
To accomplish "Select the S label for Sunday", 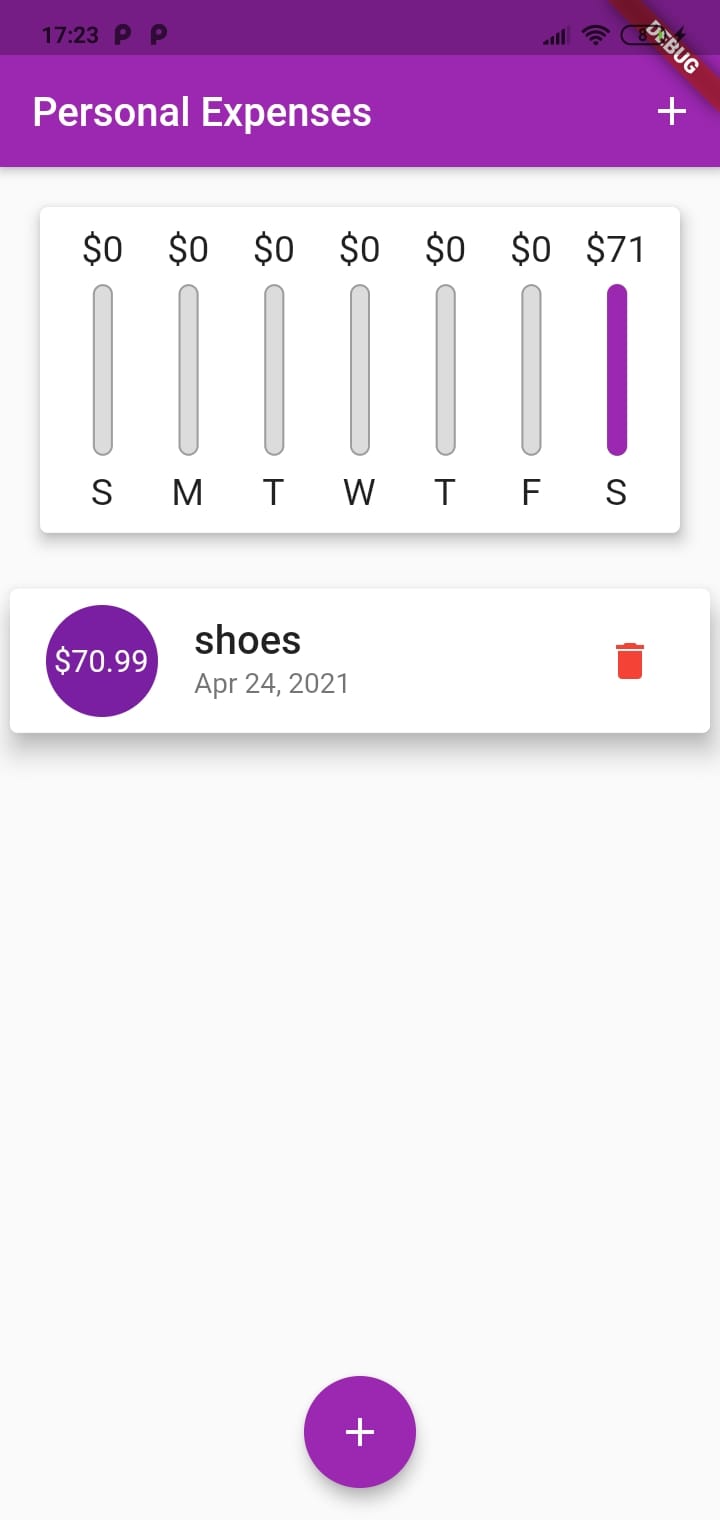I will (101, 491).
